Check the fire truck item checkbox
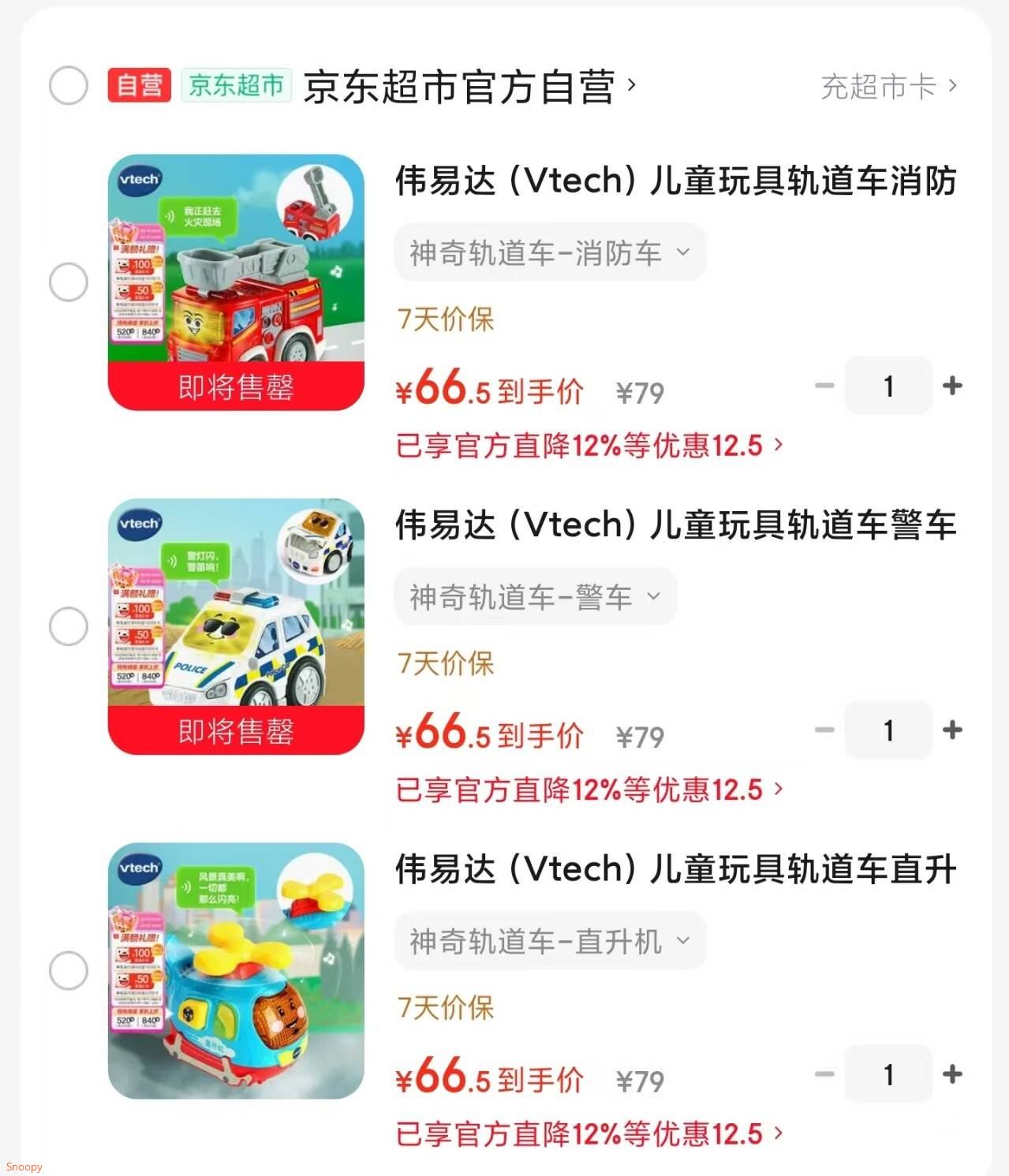The width and height of the screenshot is (1009, 1176). pos(69,282)
